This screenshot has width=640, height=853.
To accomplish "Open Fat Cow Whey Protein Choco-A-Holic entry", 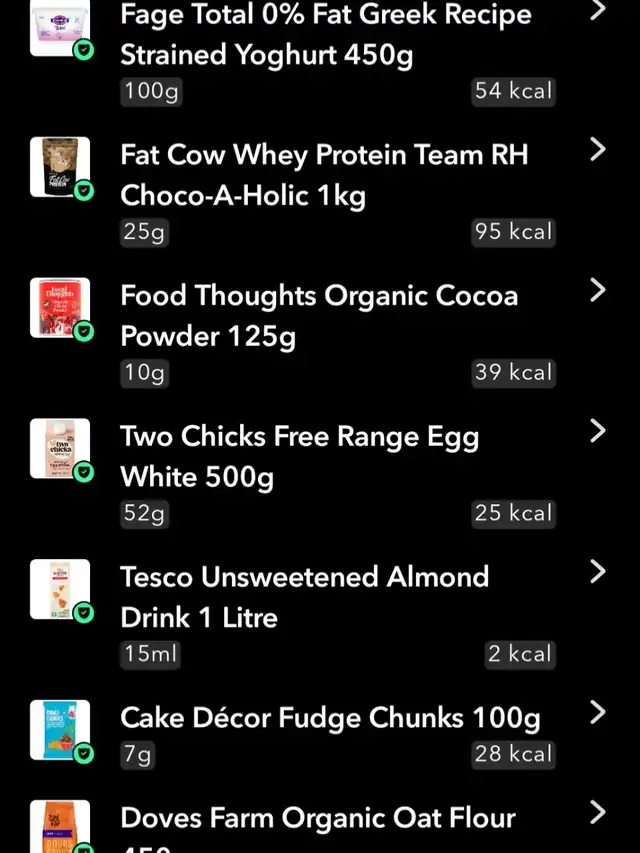I will click(324, 175).
